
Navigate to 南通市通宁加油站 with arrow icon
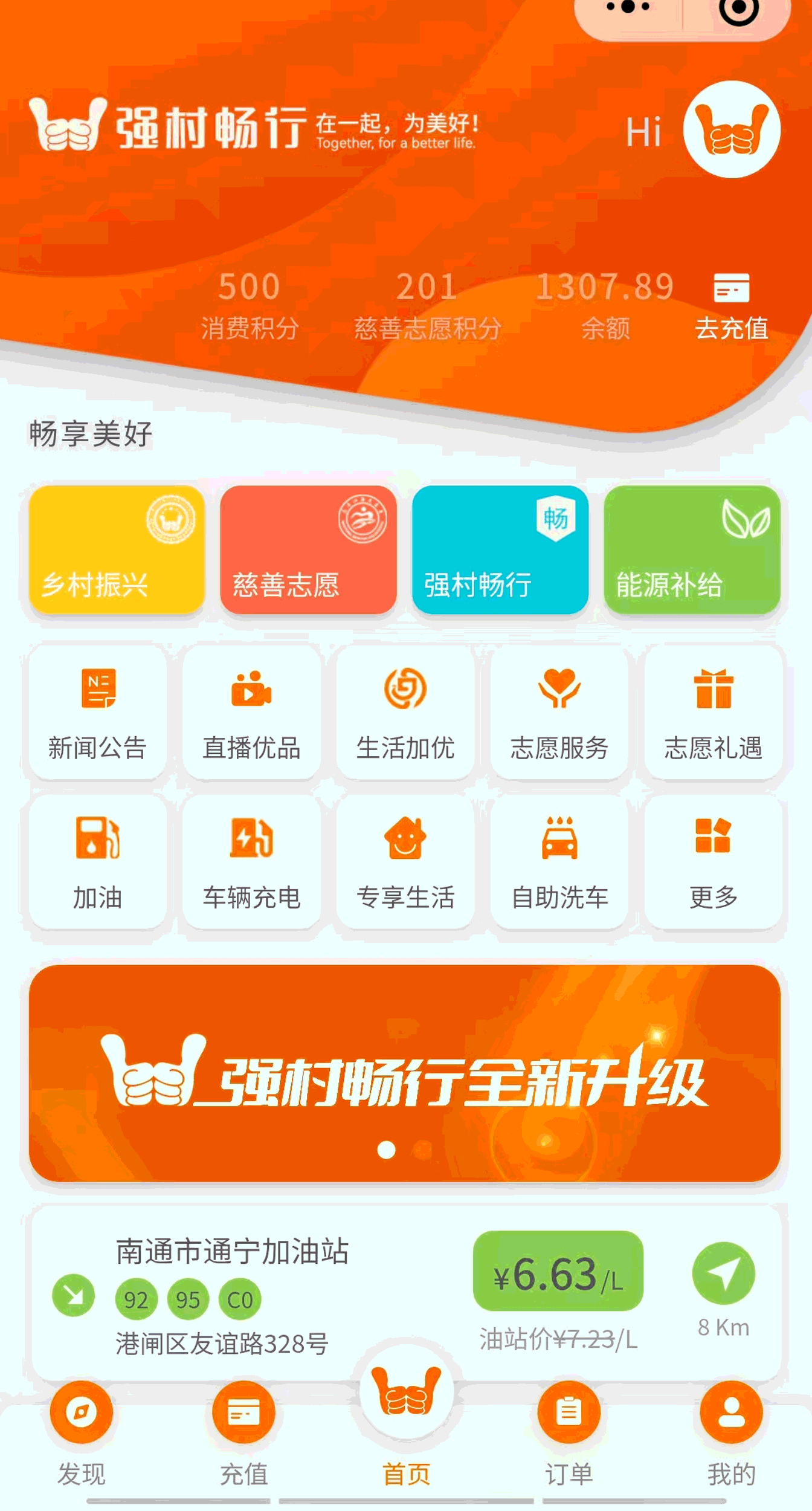pos(723,1273)
